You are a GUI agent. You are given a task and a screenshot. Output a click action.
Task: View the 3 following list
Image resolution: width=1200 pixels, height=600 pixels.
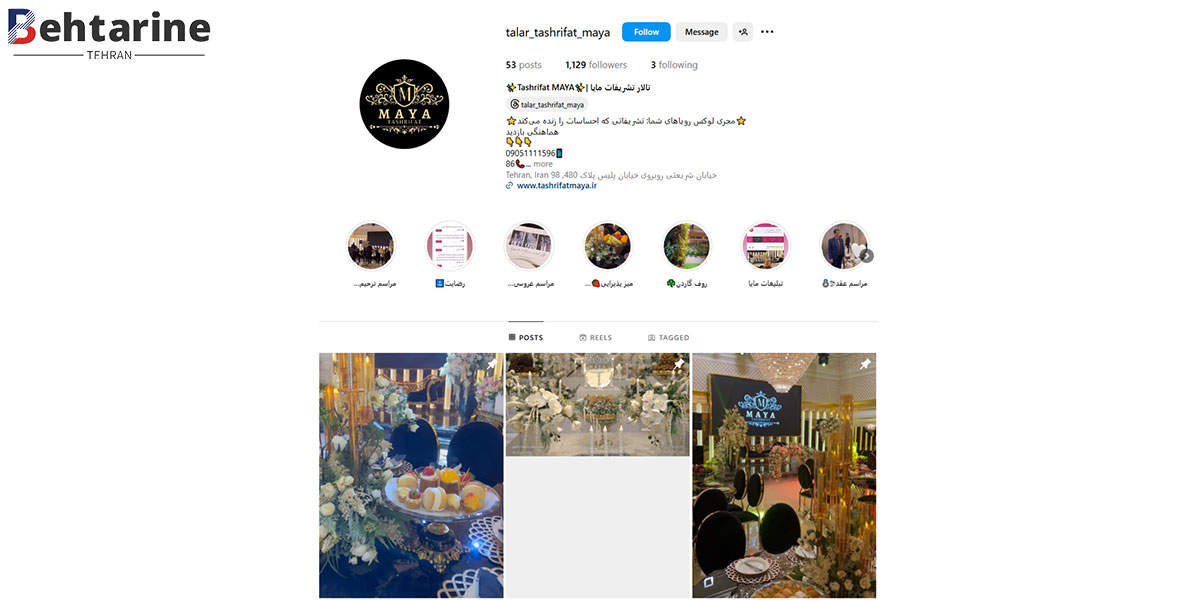[673, 65]
